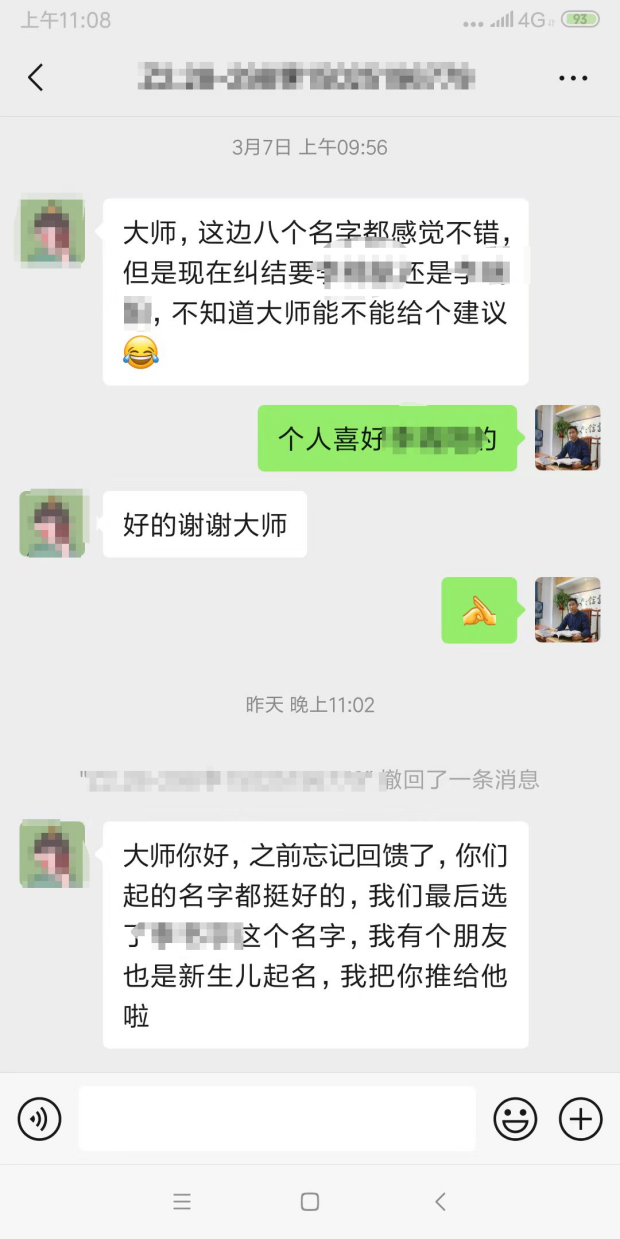Focus the message text field
Image resolution: width=620 pixels, height=1239 pixels.
pos(277,1119)
